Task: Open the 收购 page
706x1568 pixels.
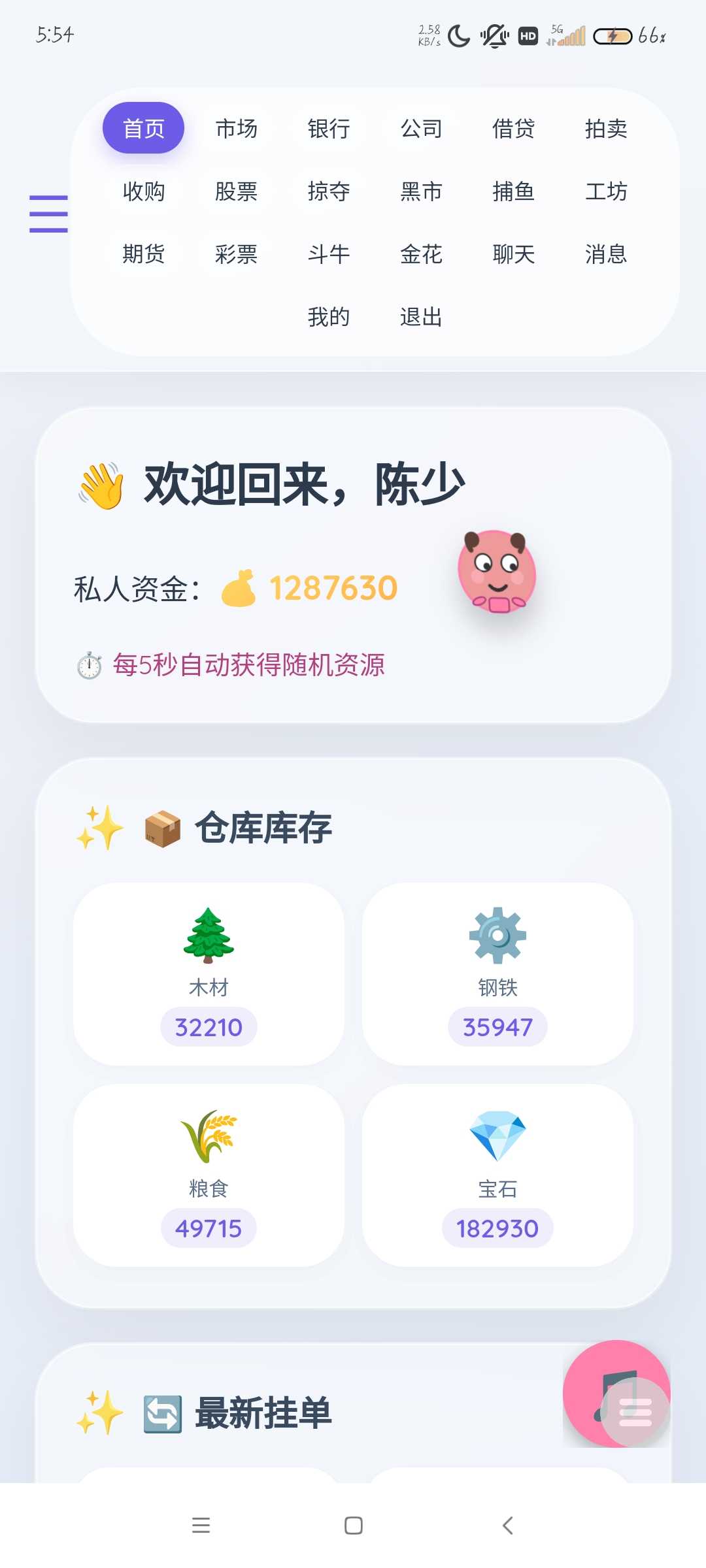Action: point(144,191)
